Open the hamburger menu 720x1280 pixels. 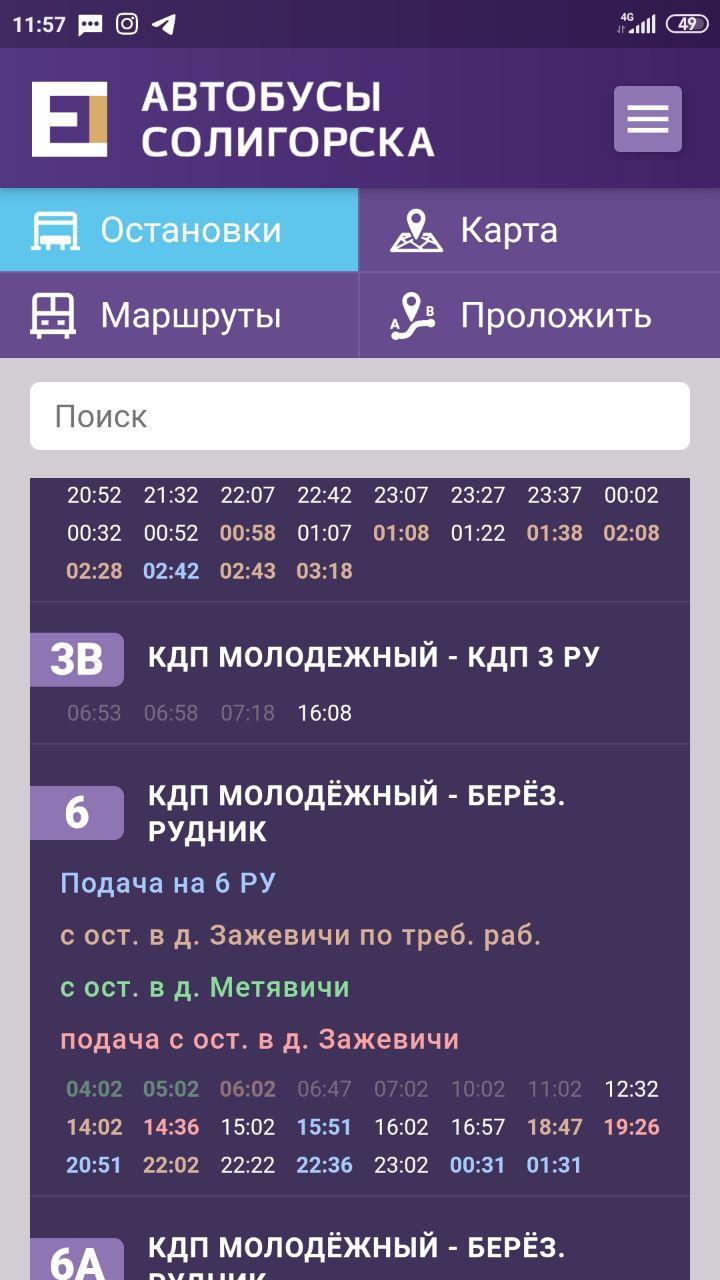point(648,118)
